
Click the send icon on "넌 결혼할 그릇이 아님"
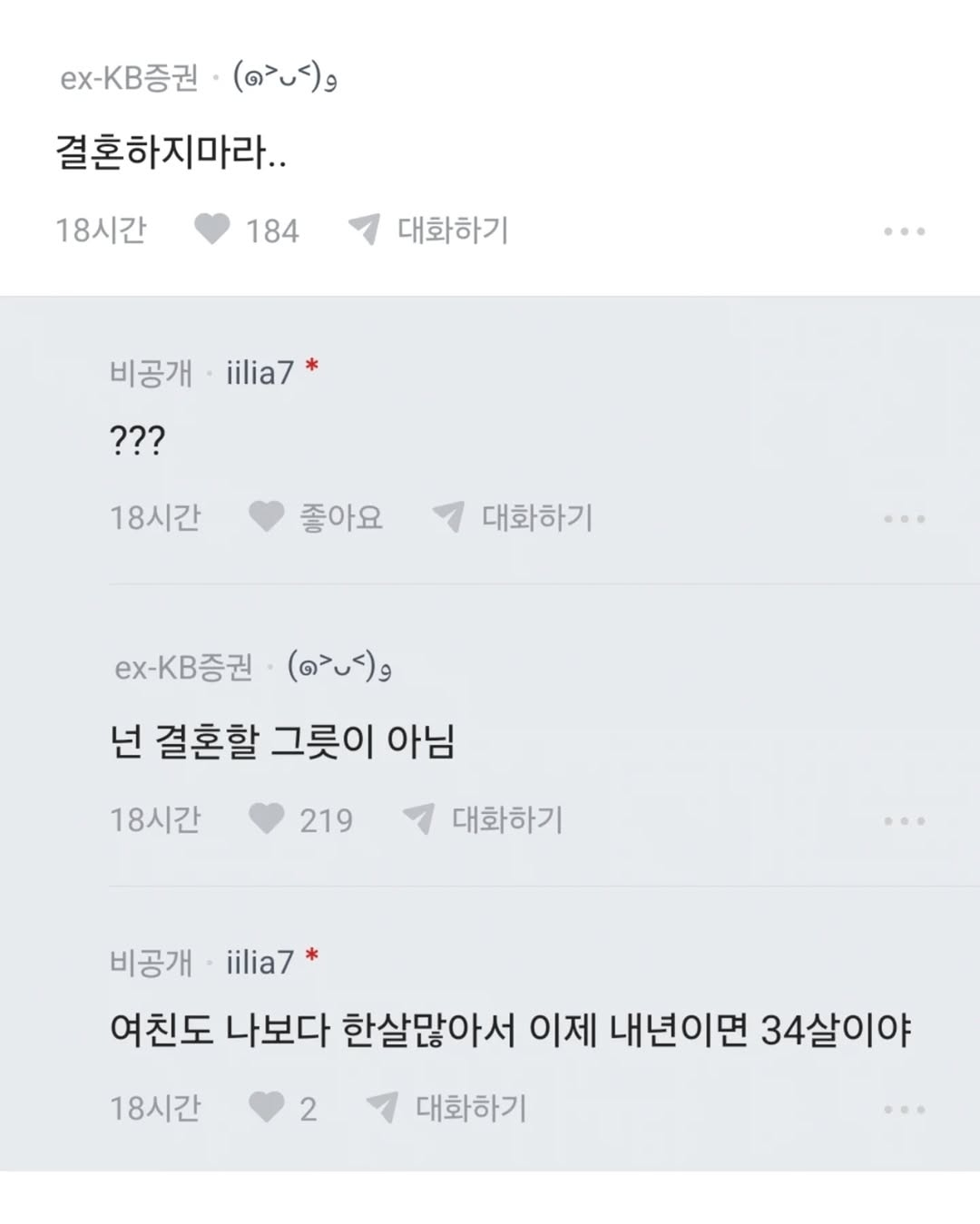418,819
